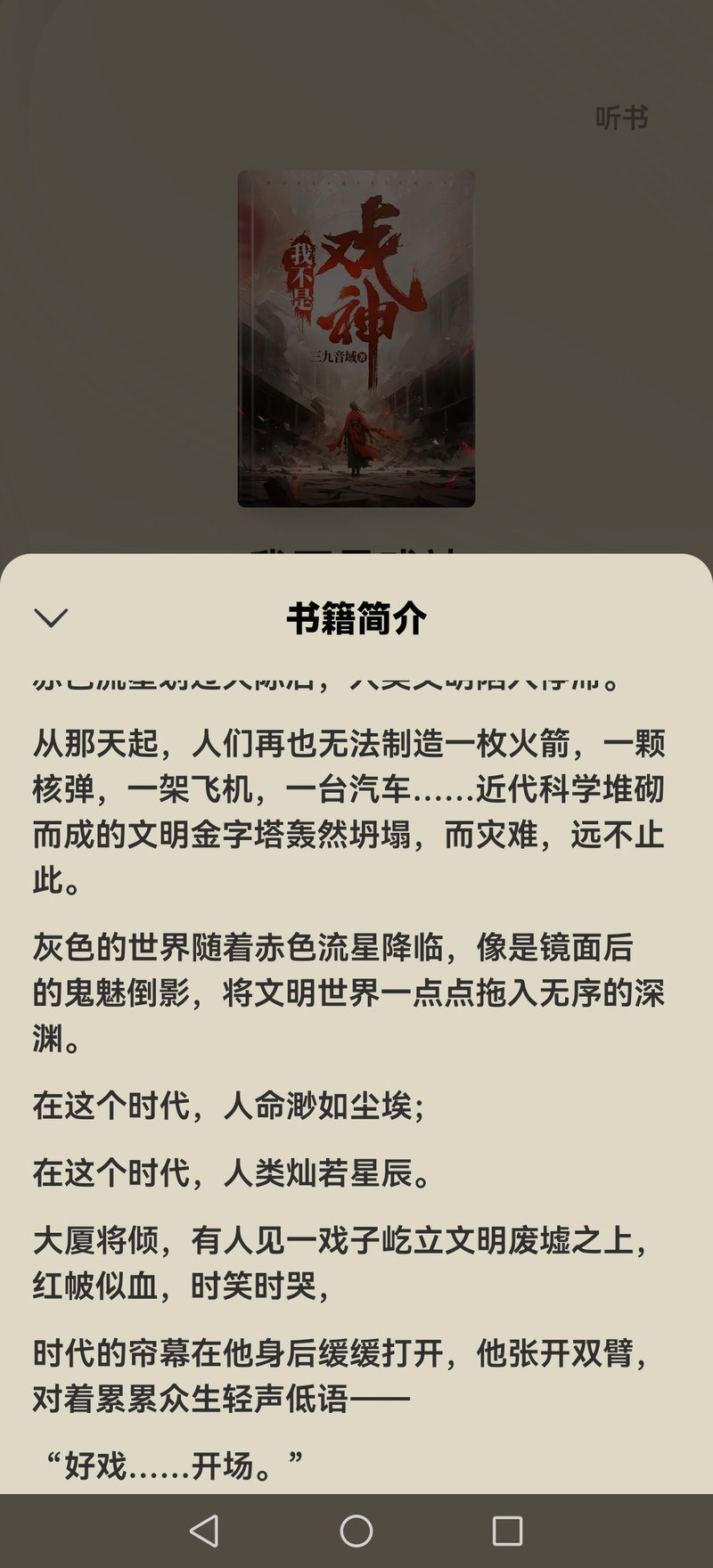The image size is (713, 1568).
Task: Go back using the system back button
Action: click(x=205, y=1531)
